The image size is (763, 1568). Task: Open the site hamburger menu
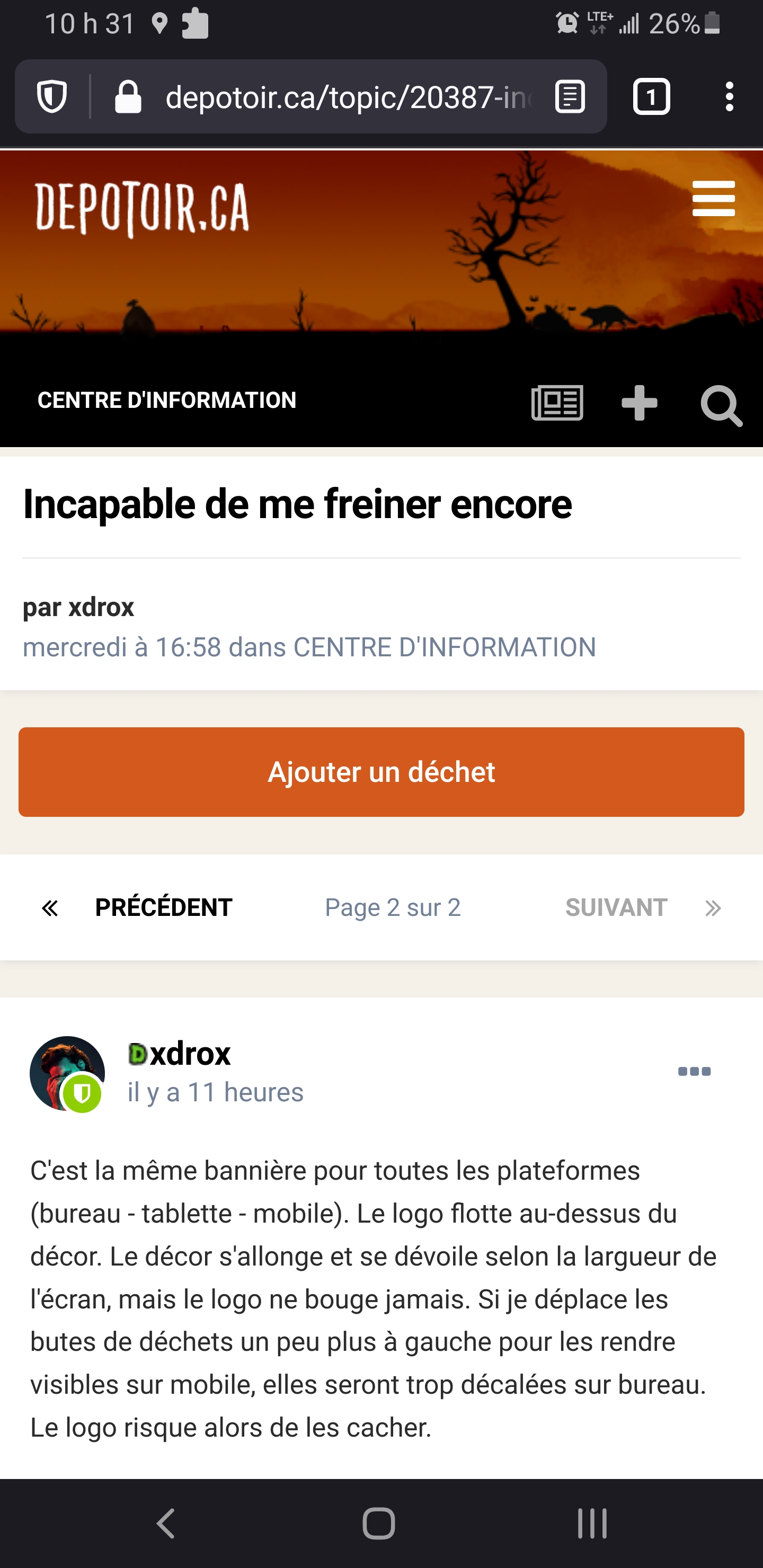(x=713, y=199)
